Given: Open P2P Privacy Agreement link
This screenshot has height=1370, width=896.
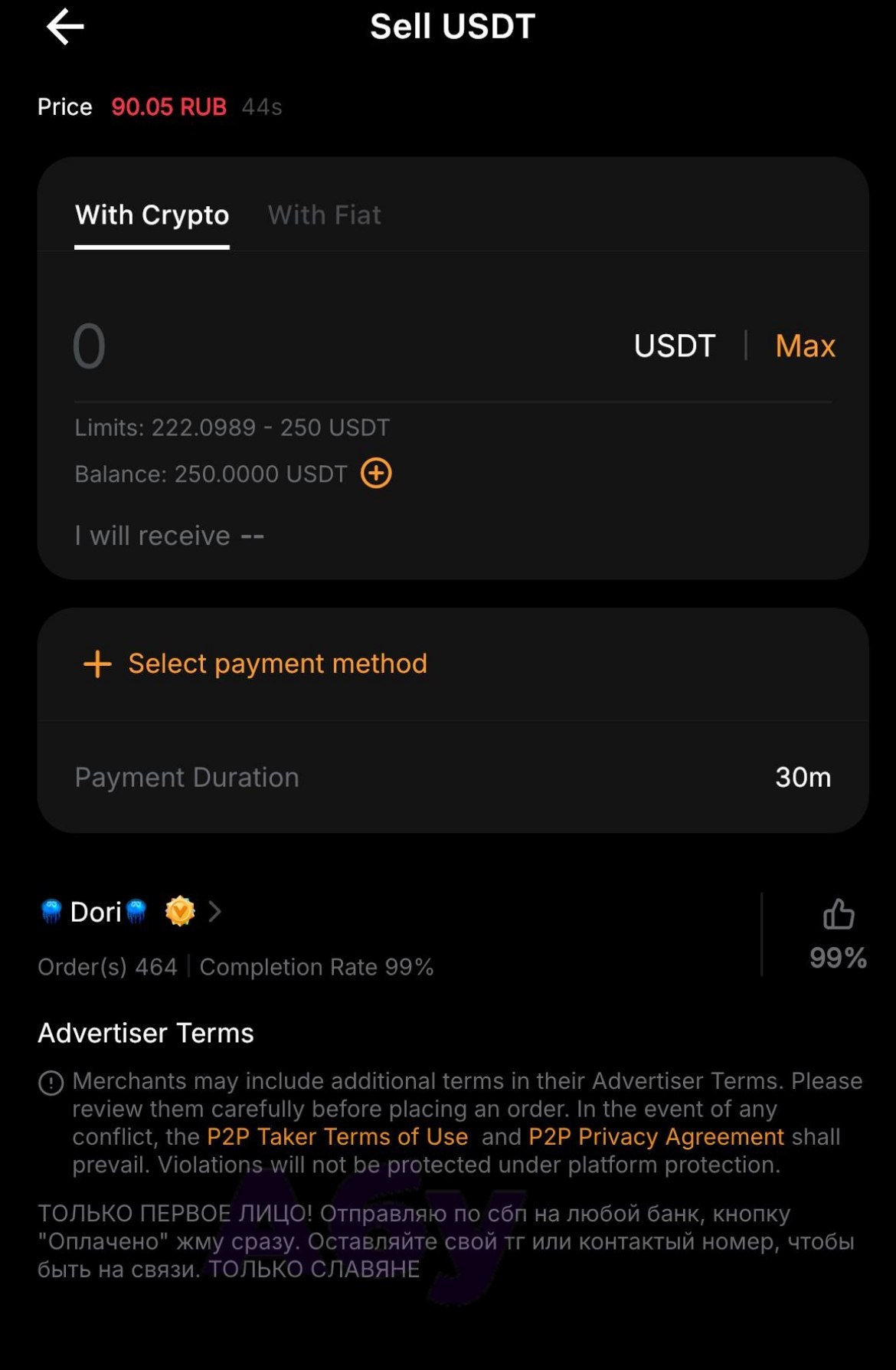Looking at the screenshot, I should tap(656, 1137).
